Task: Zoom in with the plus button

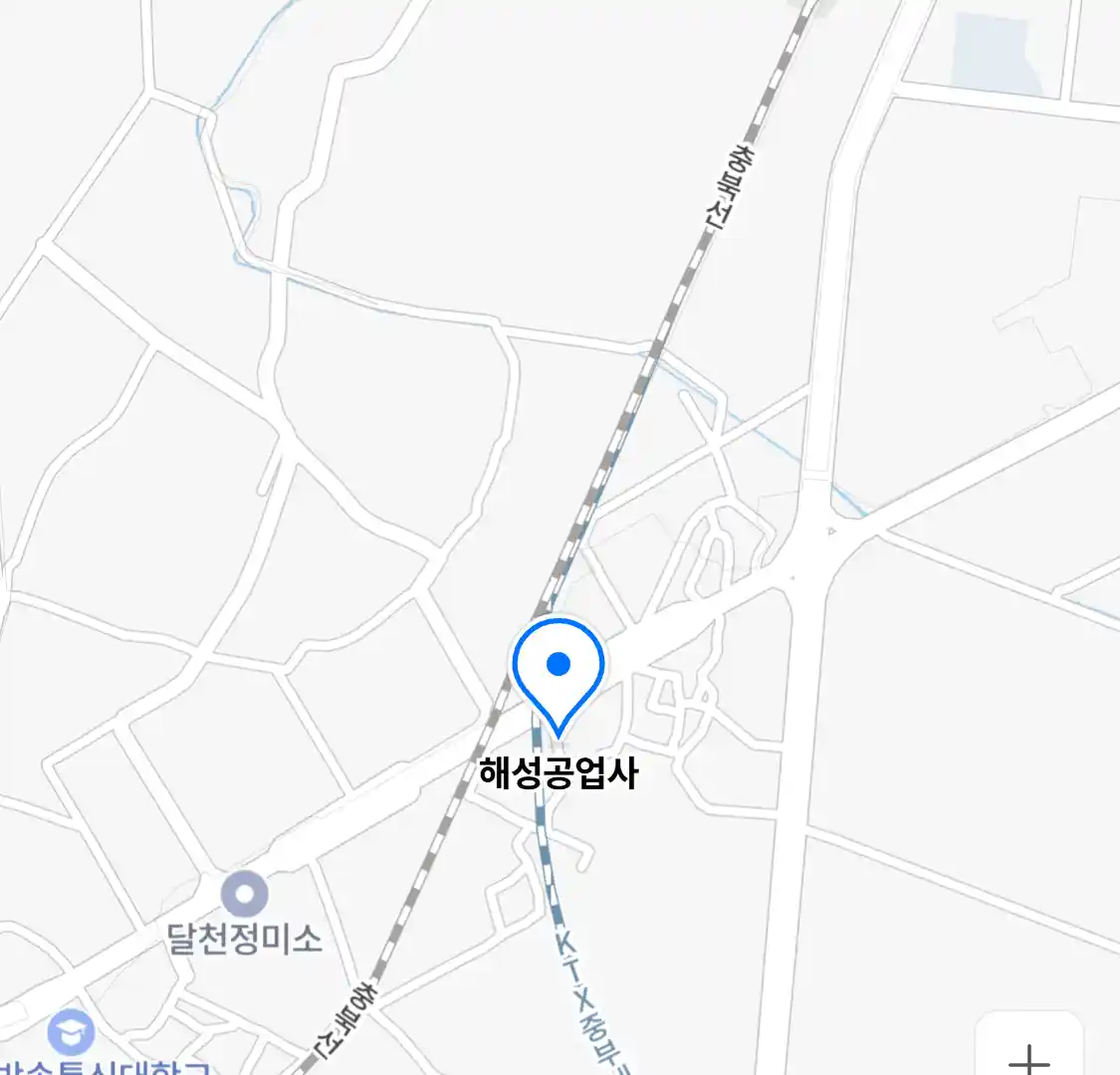Action: click(x=1028, y=1055)
